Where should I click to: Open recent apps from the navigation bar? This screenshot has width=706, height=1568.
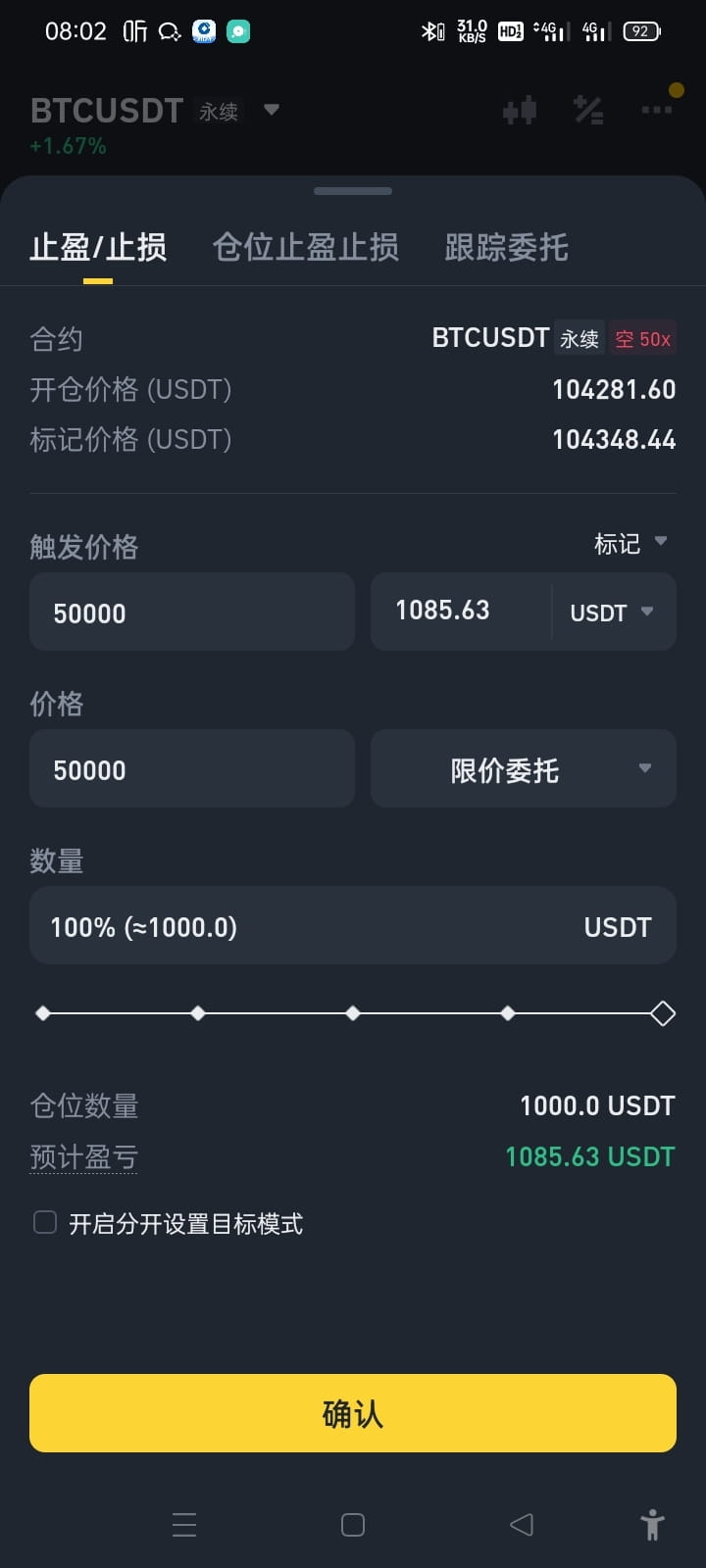point(184,1524)
